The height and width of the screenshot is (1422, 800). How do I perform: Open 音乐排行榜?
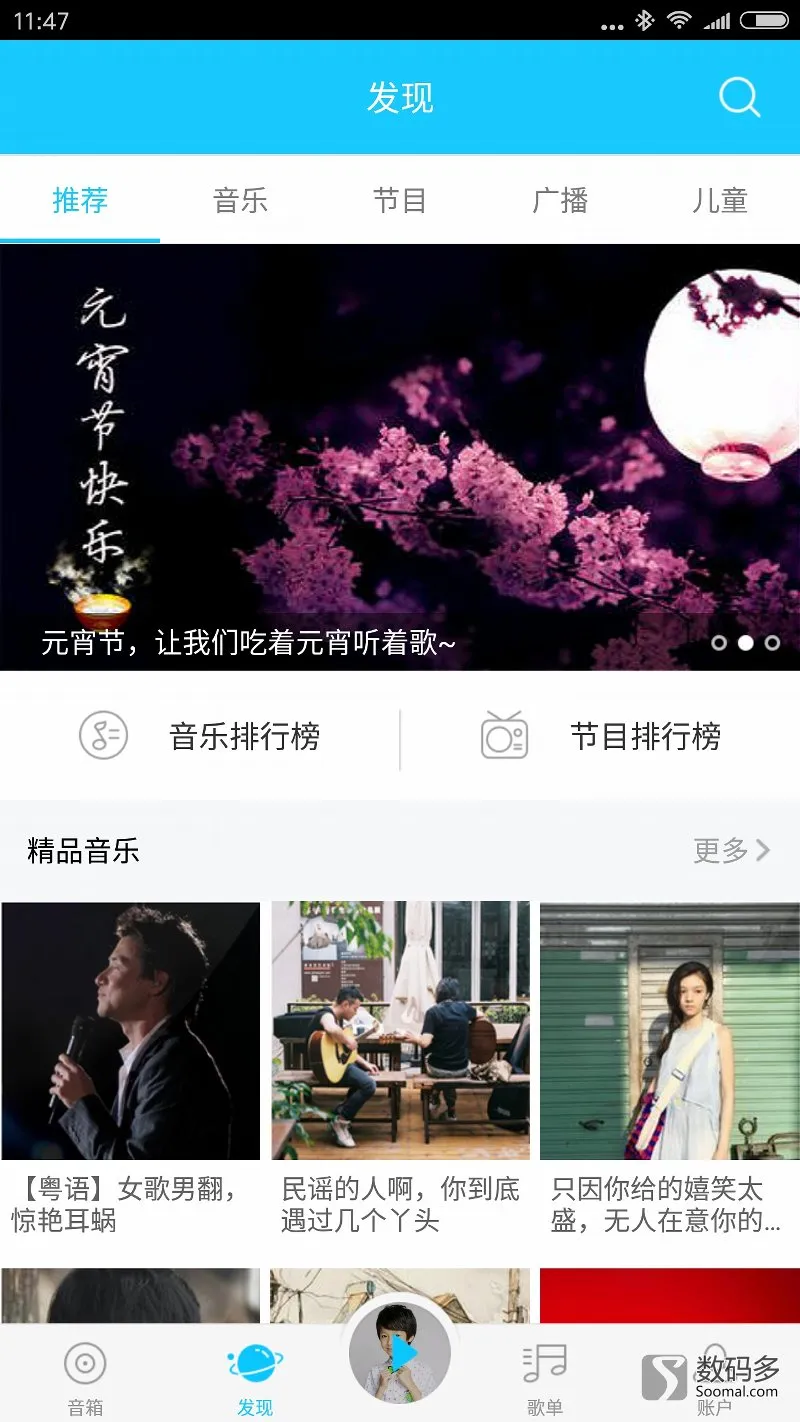coord(200,737)
